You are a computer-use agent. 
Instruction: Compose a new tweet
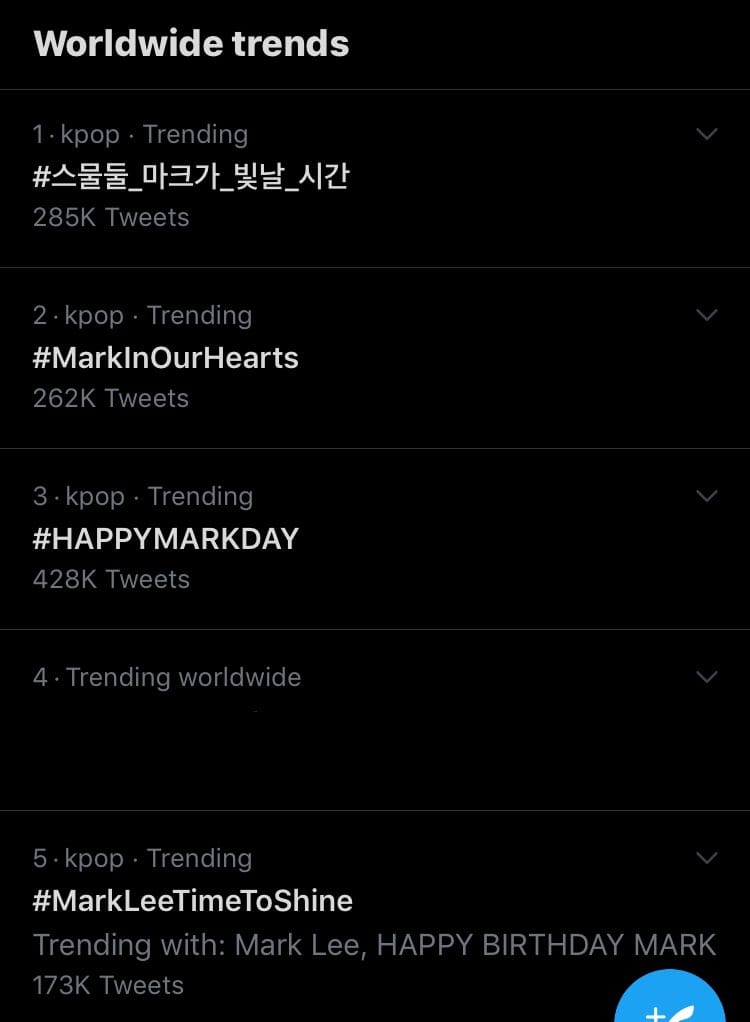(x=671, y=1005)
